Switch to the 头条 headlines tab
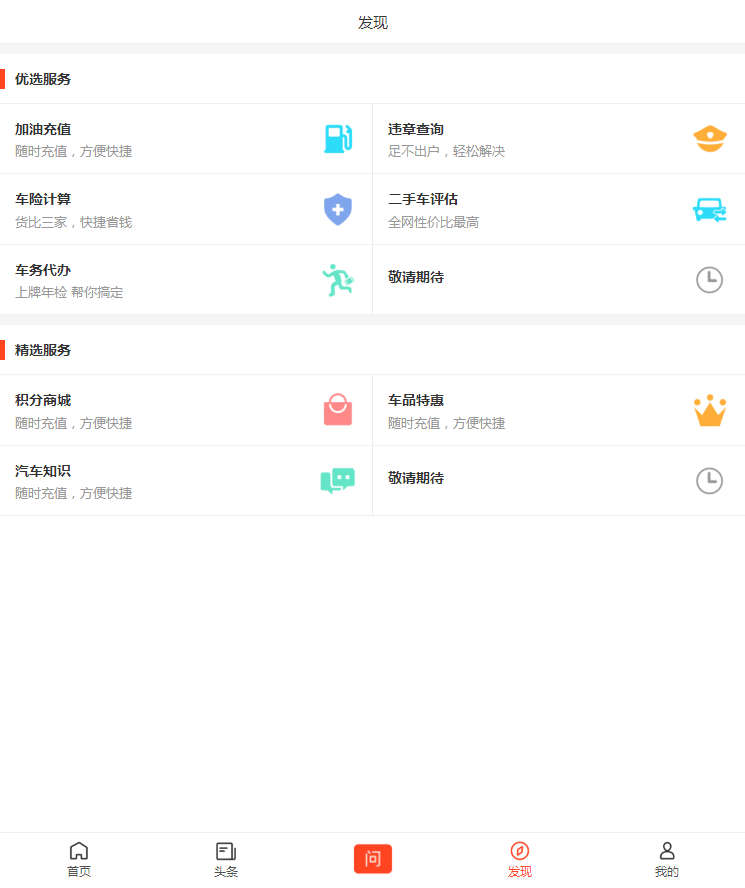 226,859
